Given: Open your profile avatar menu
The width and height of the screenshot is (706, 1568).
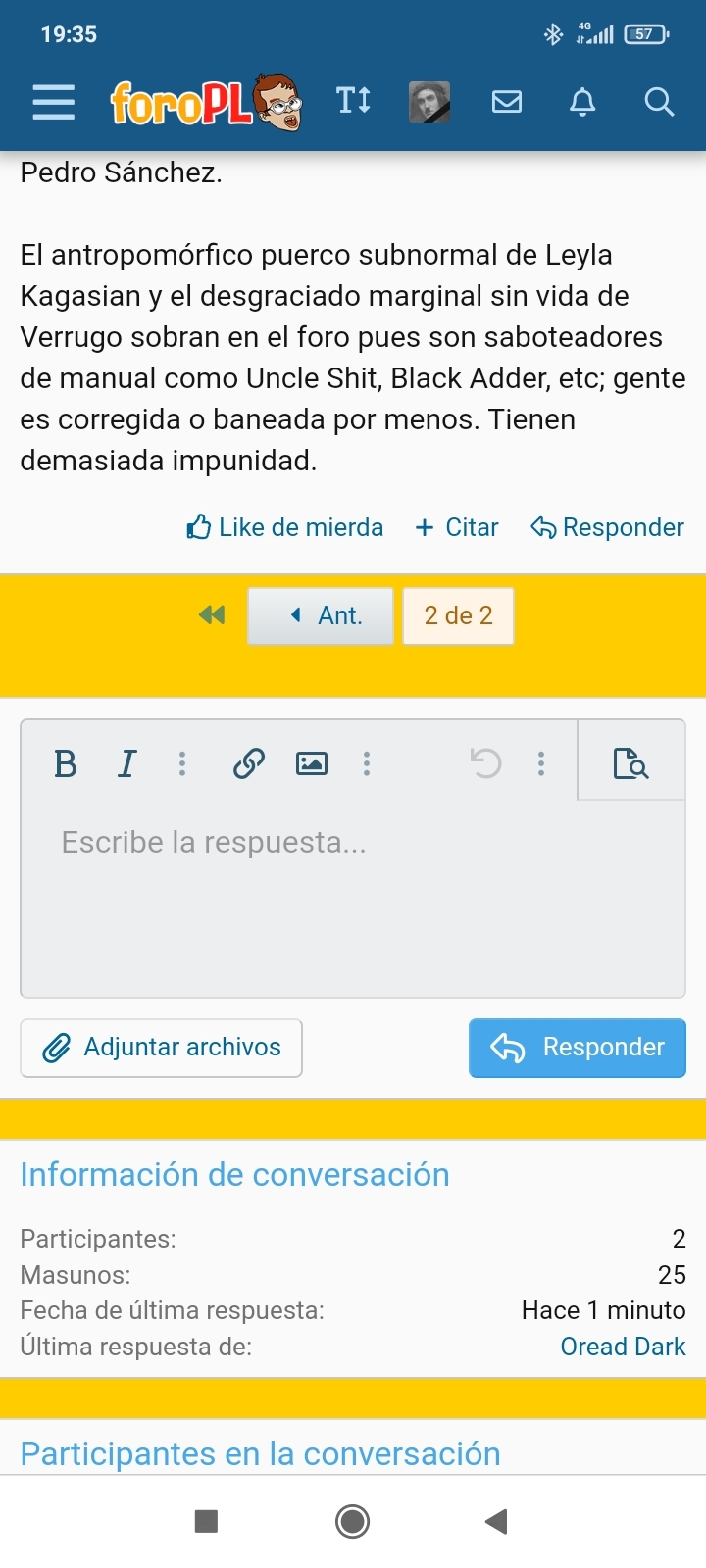Looking at the screenshot, I should [x=429, y=102].
